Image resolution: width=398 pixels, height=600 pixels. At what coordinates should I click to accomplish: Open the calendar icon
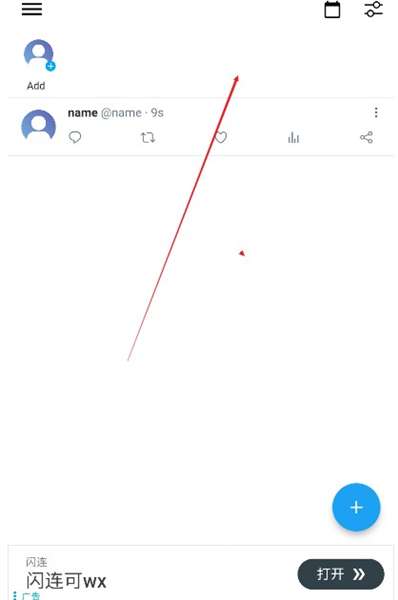(332, 10)
